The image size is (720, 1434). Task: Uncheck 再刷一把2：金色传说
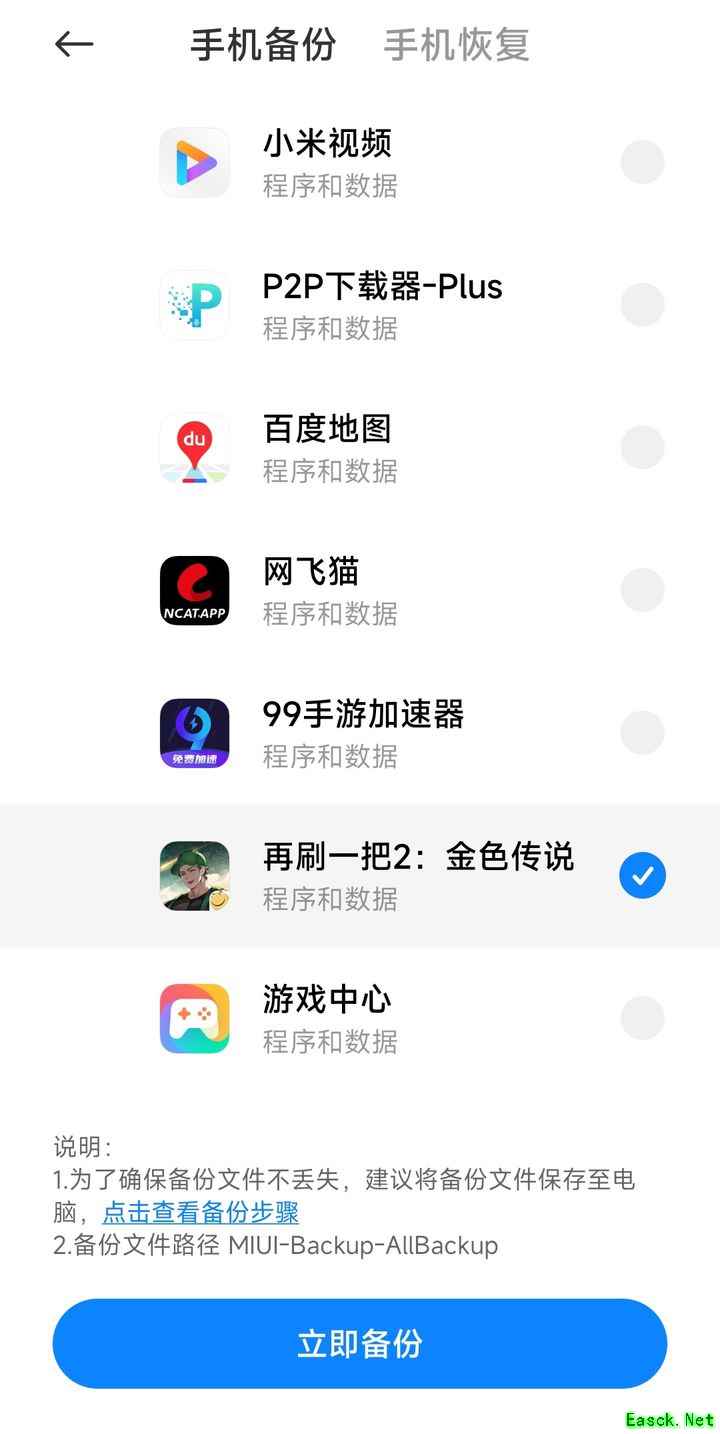click(642, 876)
